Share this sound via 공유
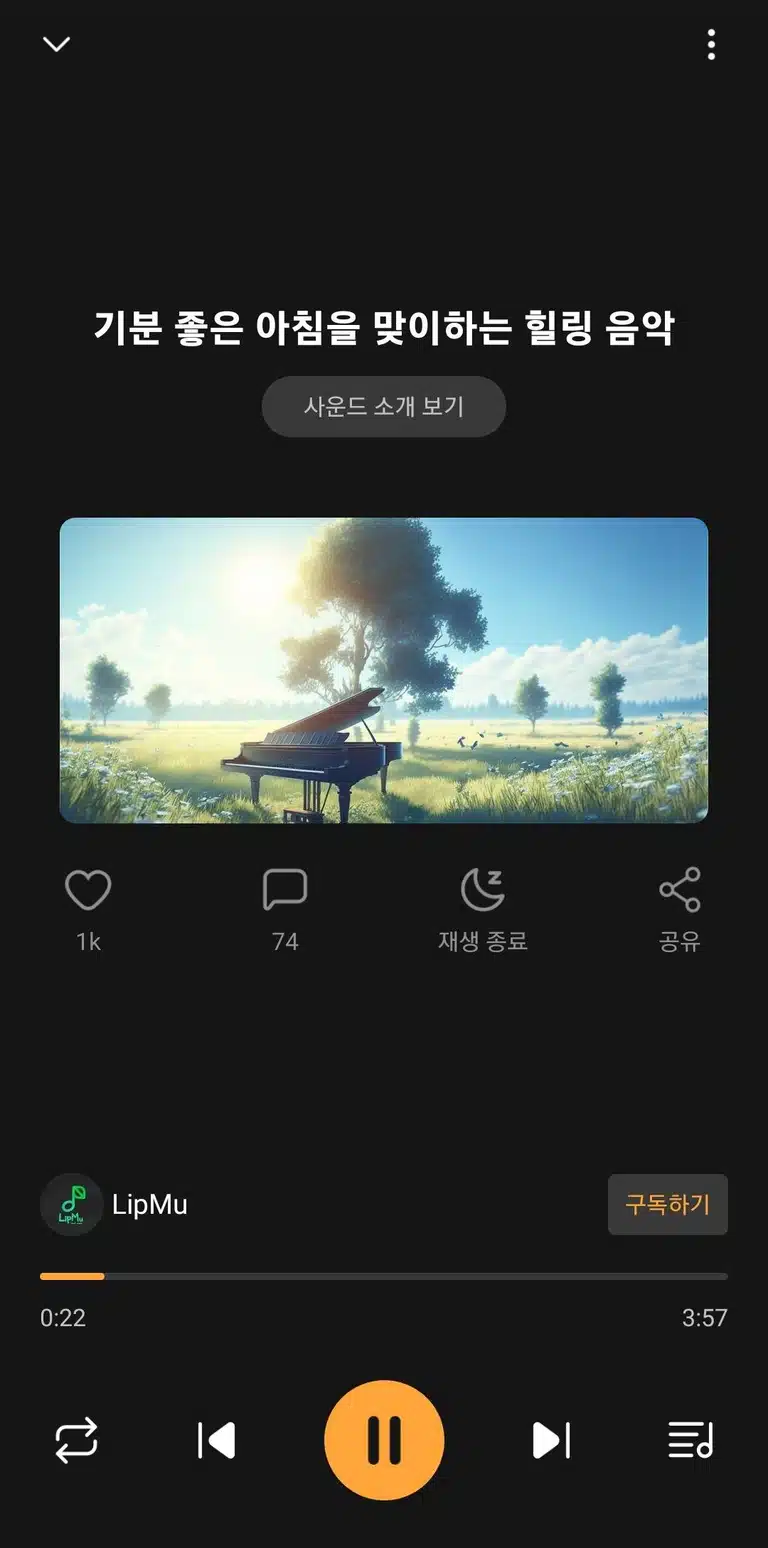The height and width of the screenshot is (1548, 768). 680,909
